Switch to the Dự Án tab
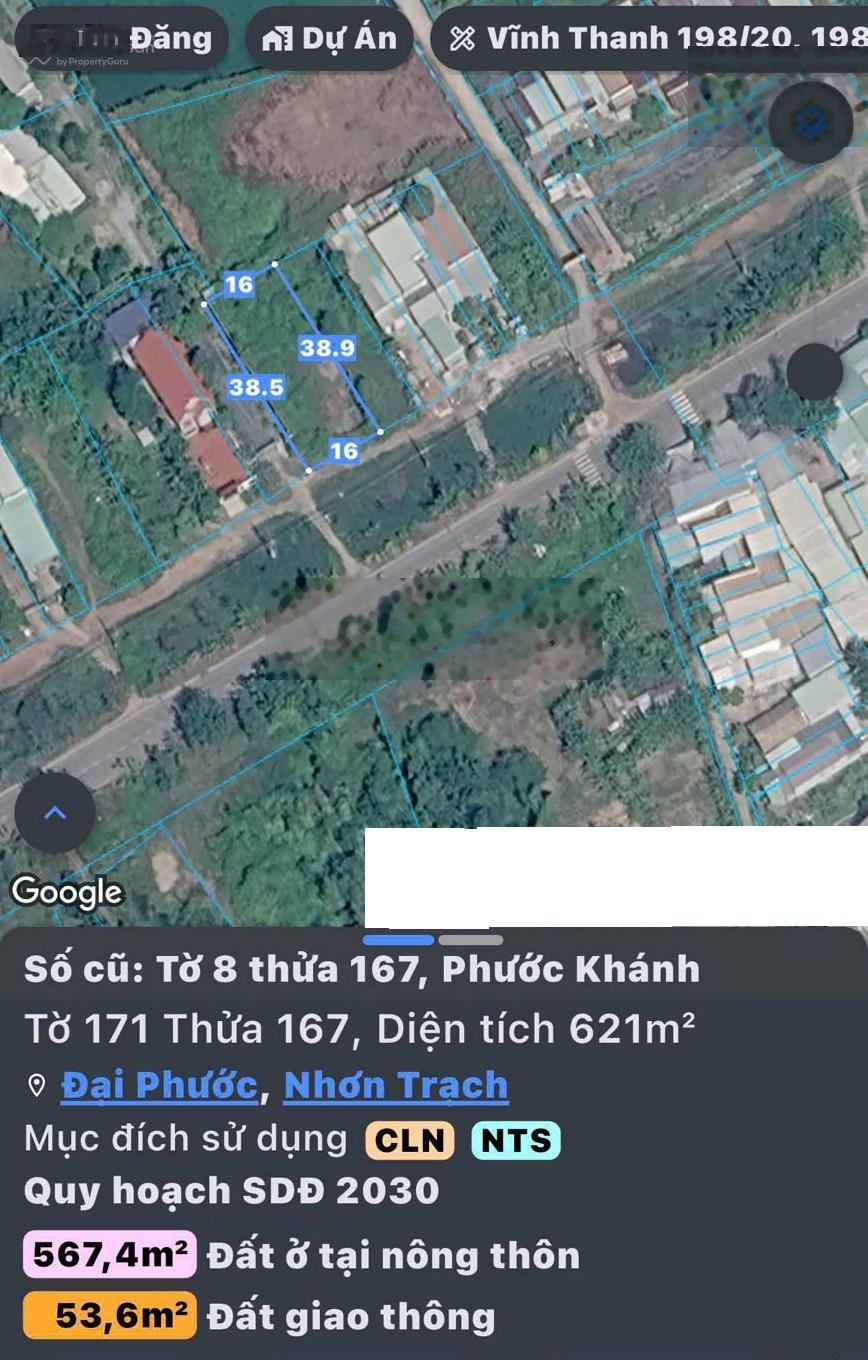The image size is (868, 1360). [x=330, y=38]
